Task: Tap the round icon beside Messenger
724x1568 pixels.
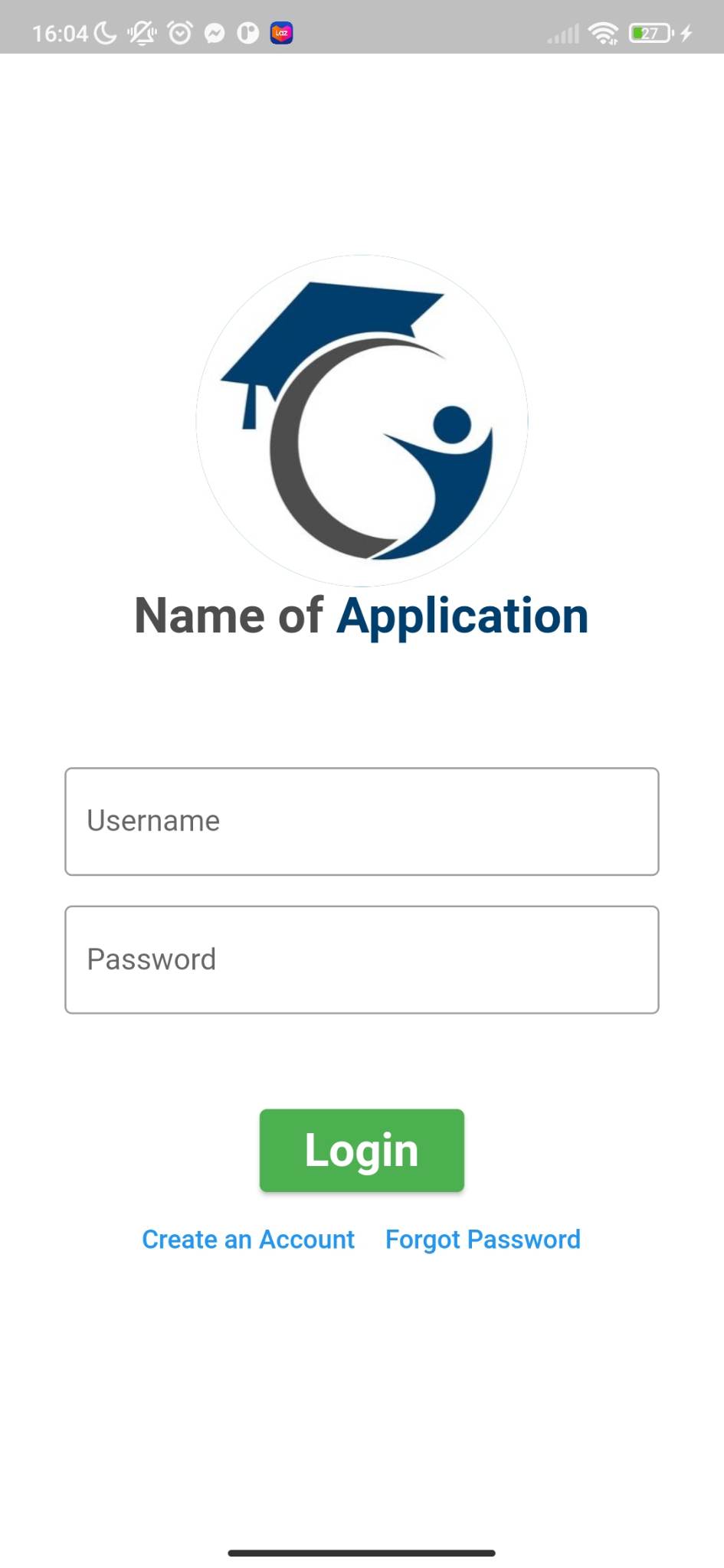Action: (247, 31)
